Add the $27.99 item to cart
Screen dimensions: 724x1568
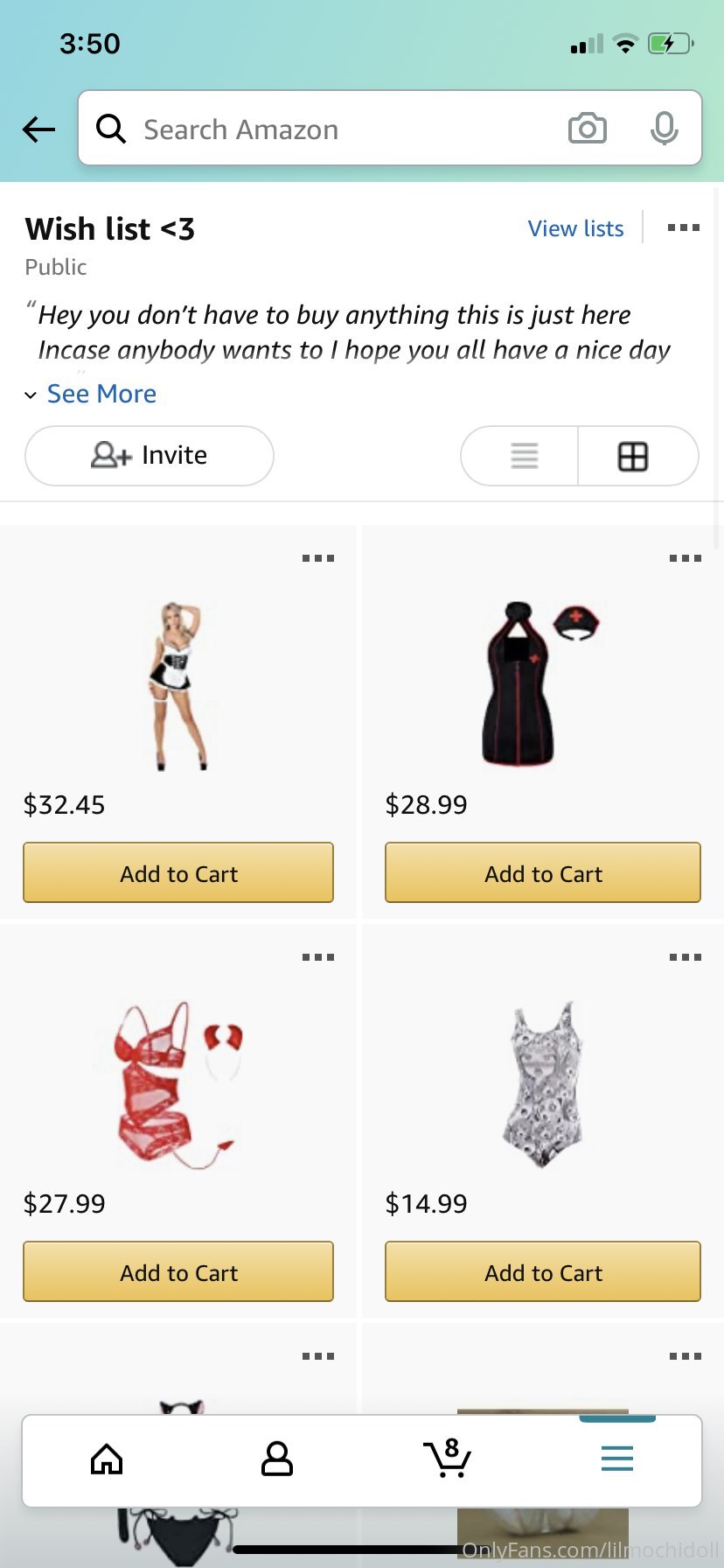178,1271
